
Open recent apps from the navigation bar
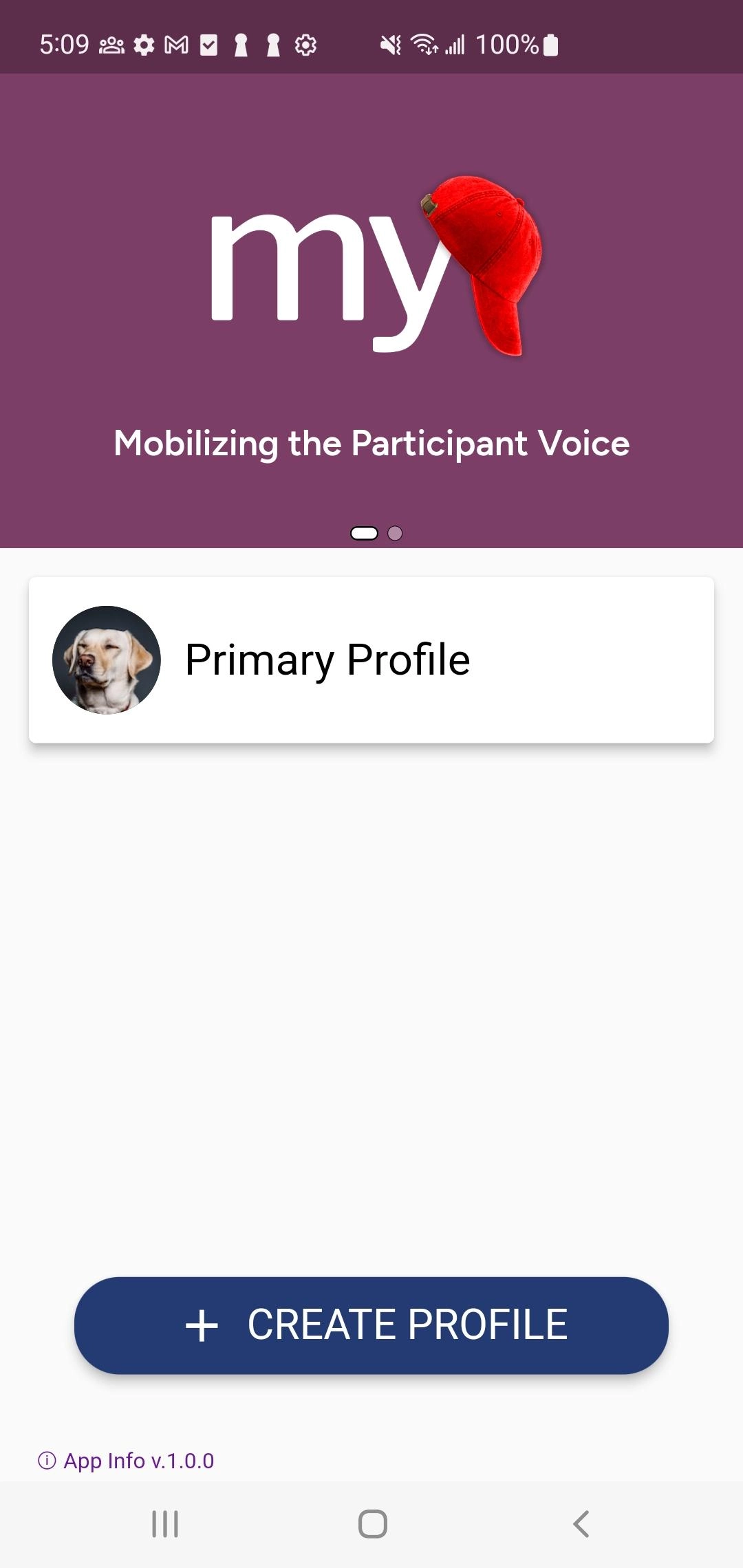(165, 1524)
